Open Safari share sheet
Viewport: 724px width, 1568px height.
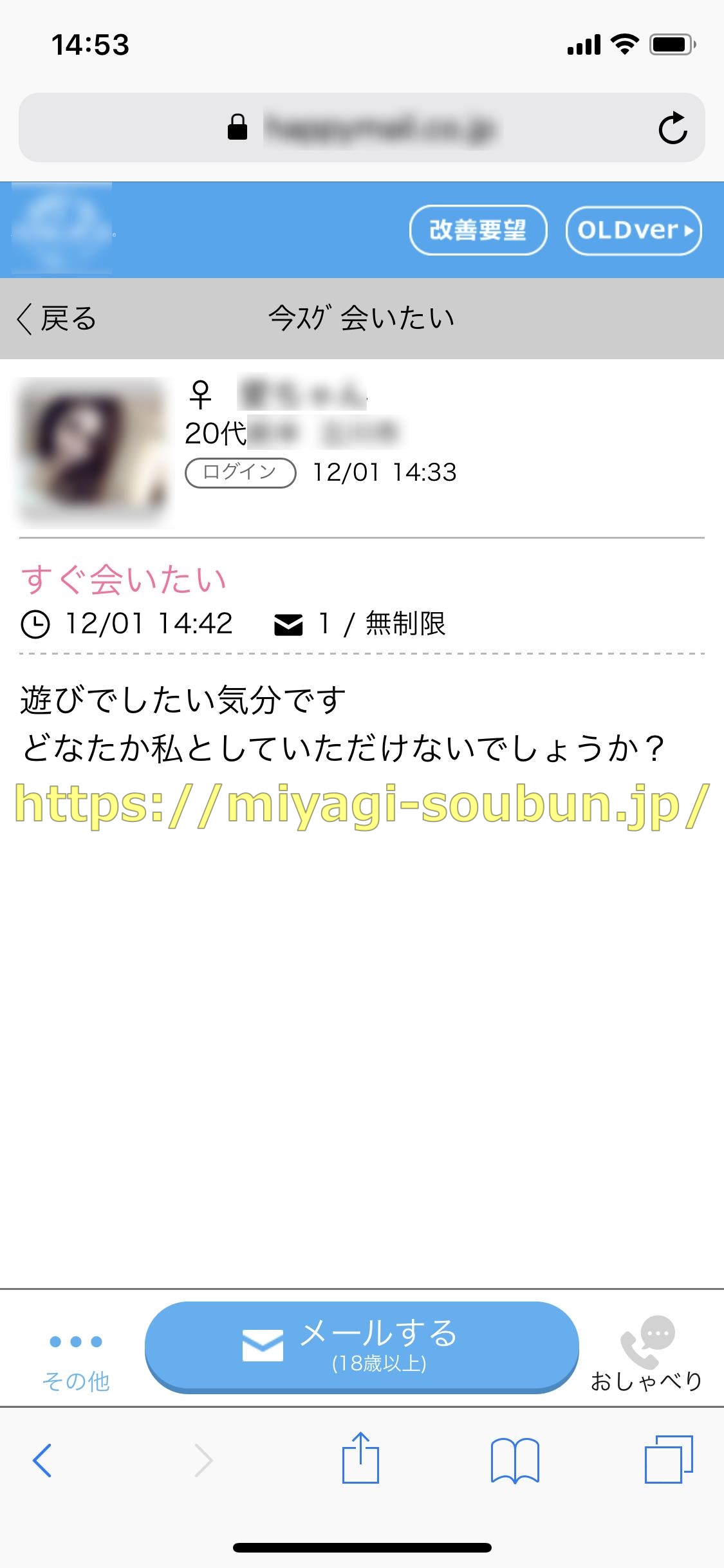click(x=360, y=1459)
